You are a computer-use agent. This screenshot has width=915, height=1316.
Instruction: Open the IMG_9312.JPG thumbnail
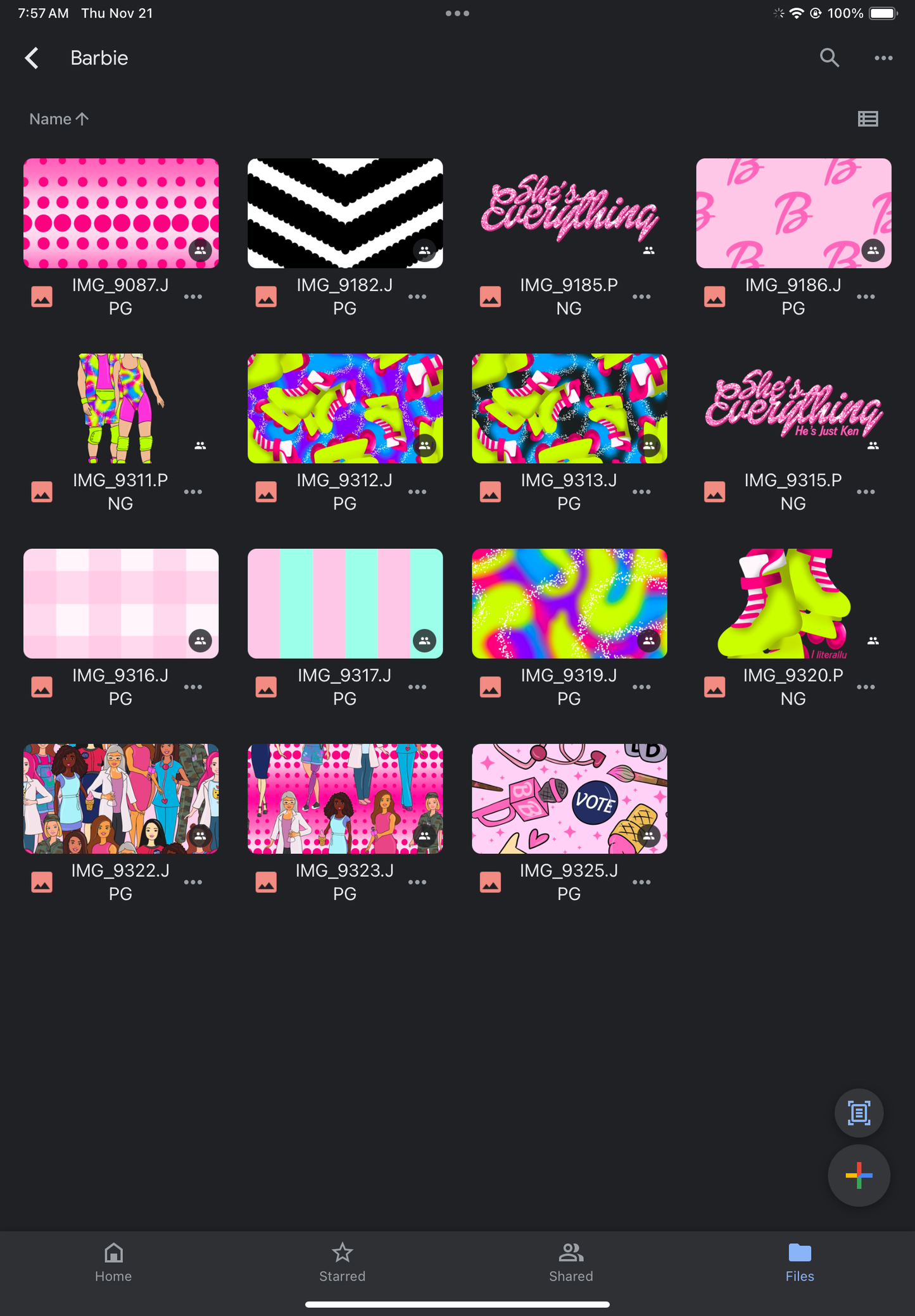pyautogui.click(x=345, y=408)
